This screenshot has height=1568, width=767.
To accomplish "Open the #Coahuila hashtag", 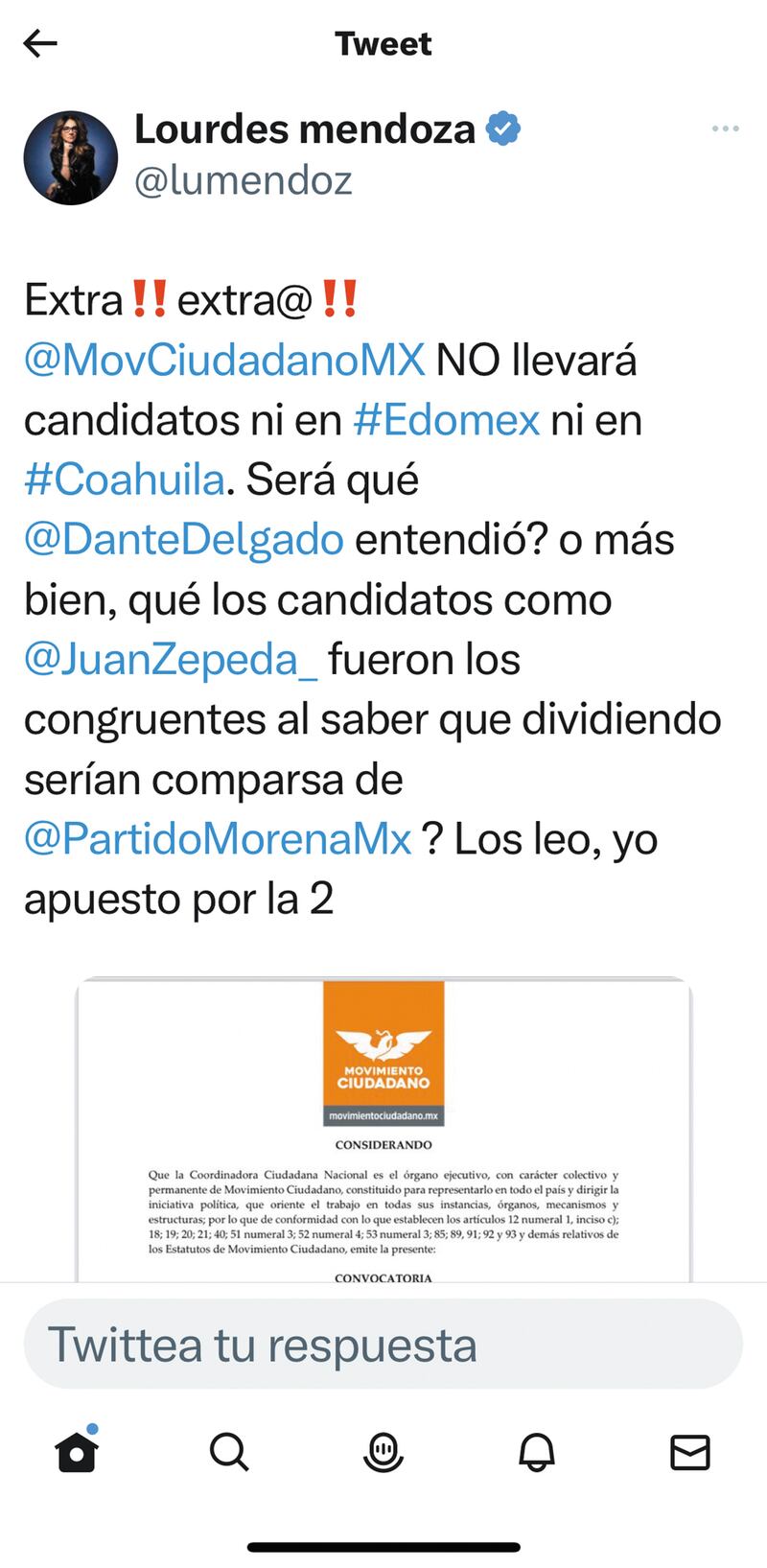I will click(125, 480).
